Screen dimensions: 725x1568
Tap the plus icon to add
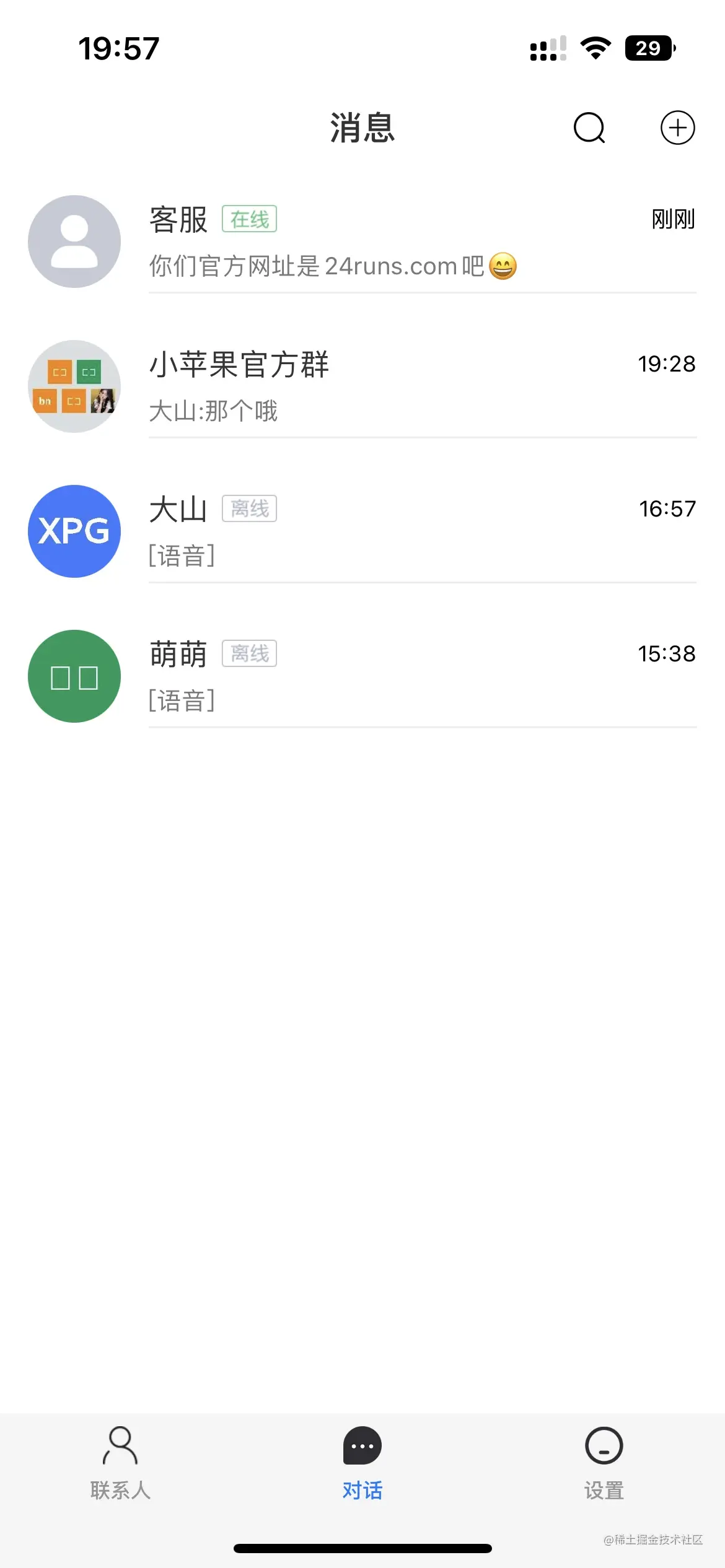[x=677, y=128]
